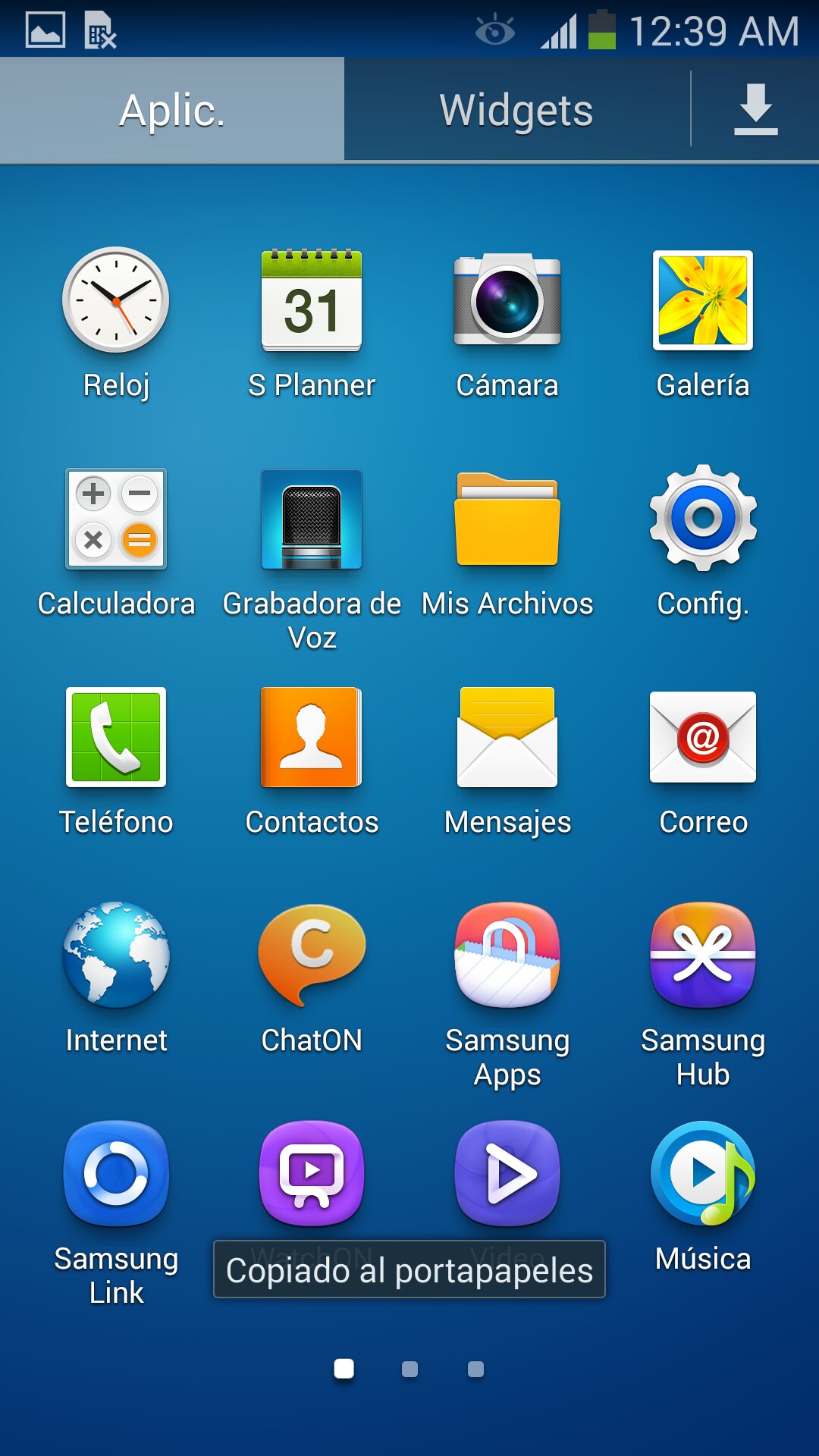This screenshot has width=819, height=1456.
Task: Open the downloaded apps icon
Action: coord(756,110)
